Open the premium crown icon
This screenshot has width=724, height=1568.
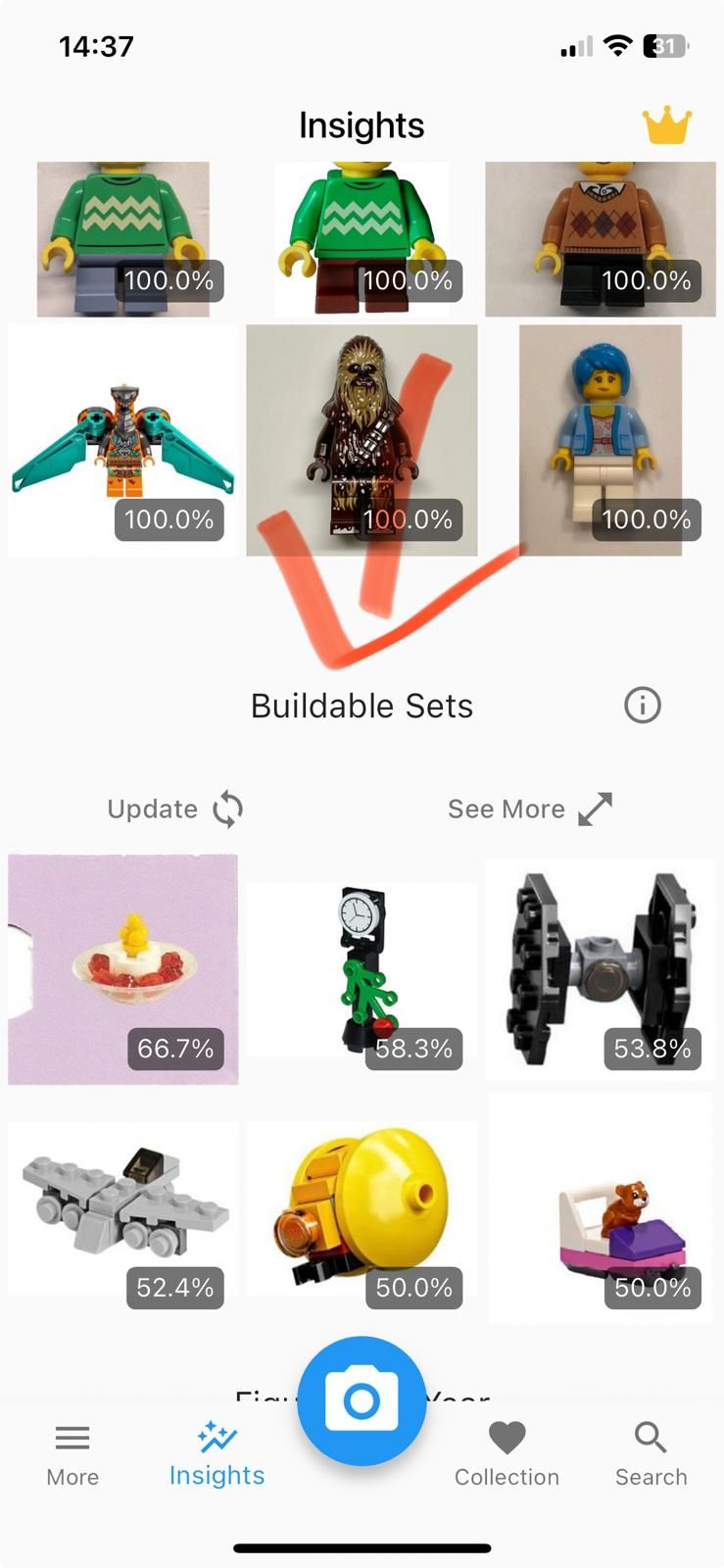(x=666, y=125)
